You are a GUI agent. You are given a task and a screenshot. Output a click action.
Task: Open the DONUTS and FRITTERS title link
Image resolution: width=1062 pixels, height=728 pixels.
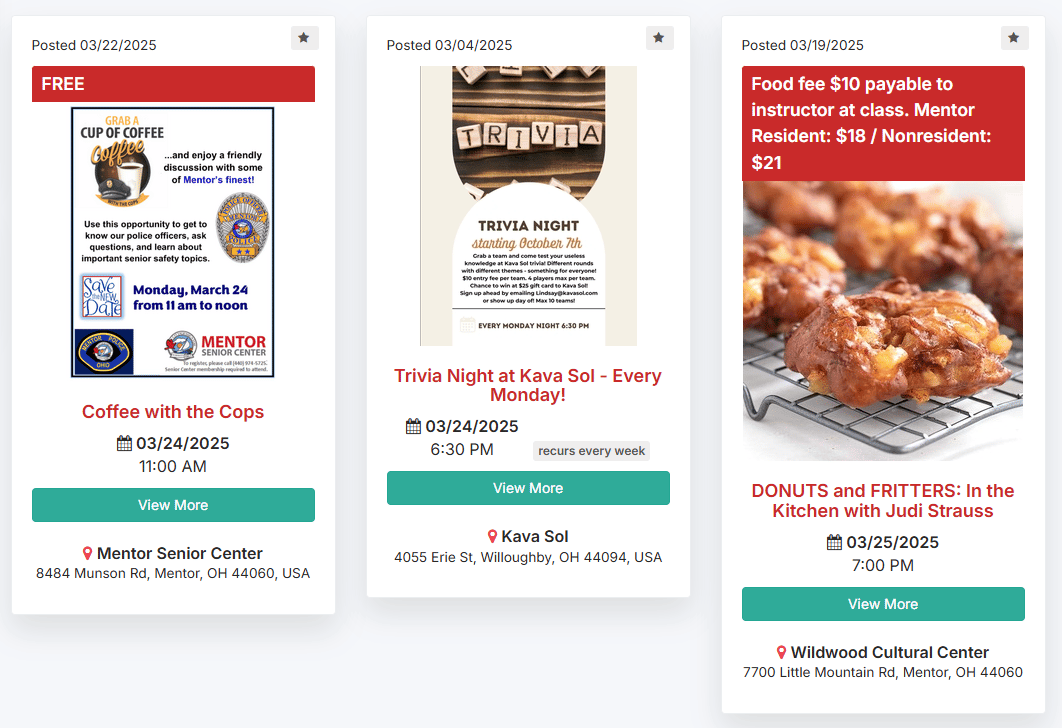coord(883,500)
